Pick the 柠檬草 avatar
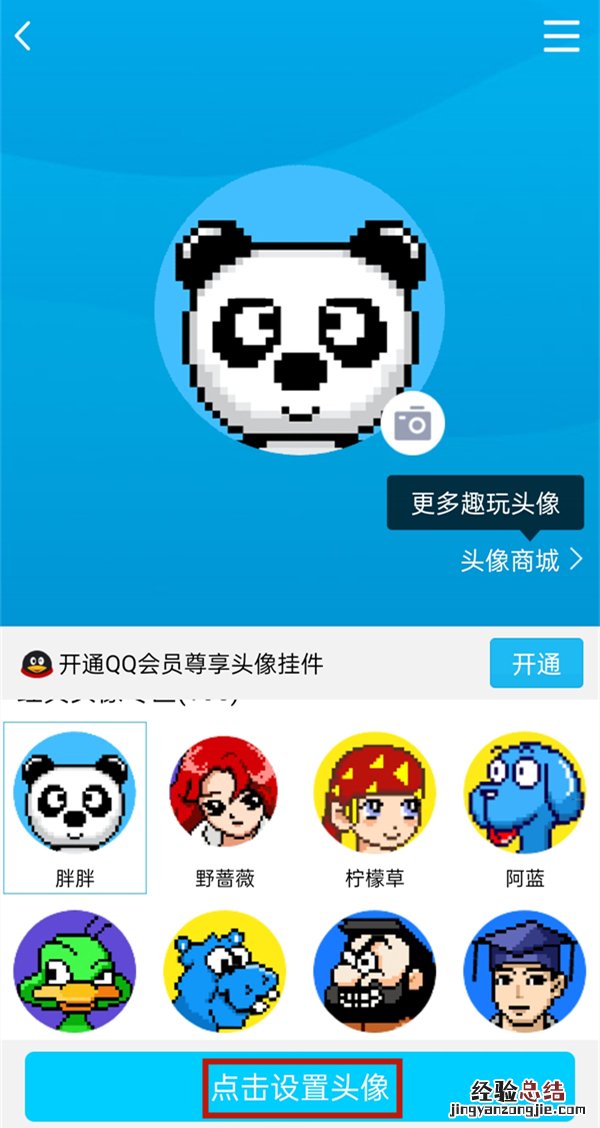This screenshot has height=1128, width=600. click(x=374, y=795)
